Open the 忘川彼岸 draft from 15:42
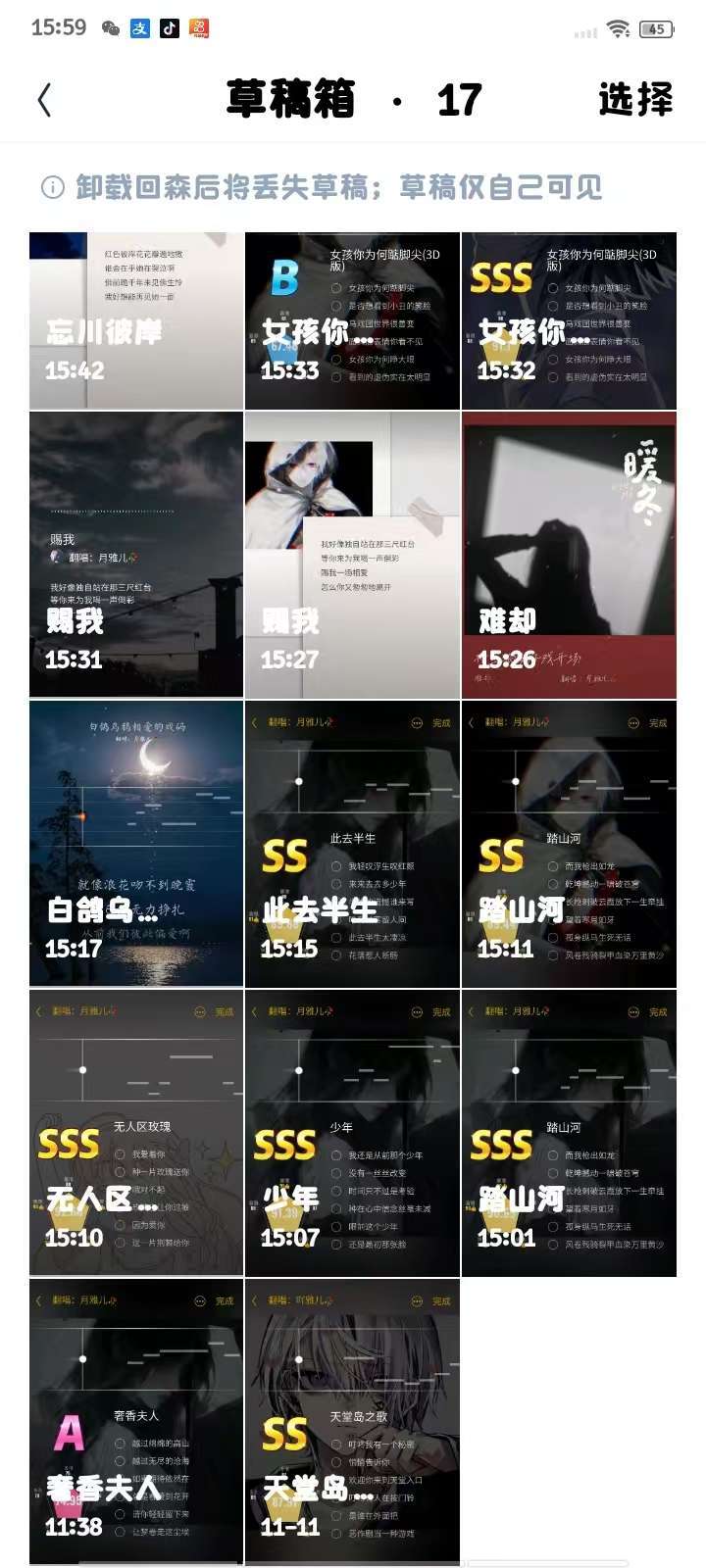This screenshot has height=1568, width=706. tap(136, 320)
